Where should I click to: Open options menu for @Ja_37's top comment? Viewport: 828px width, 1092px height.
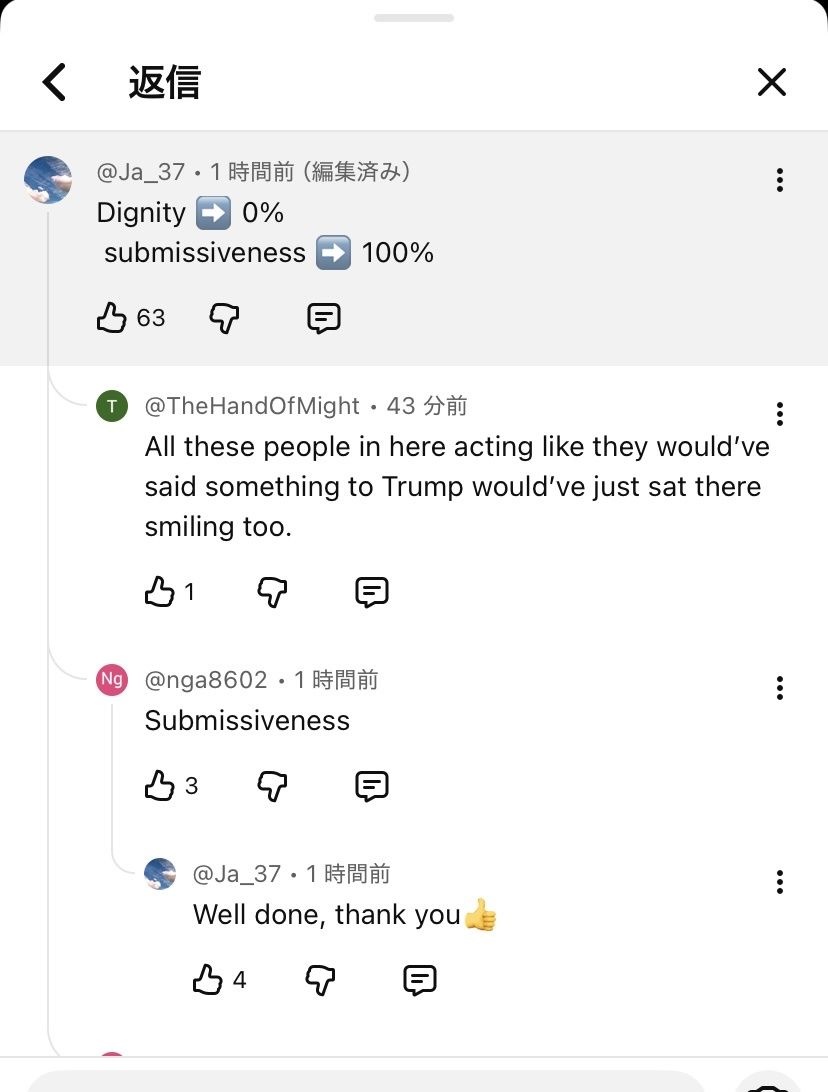pyautogui.click(x=779, y=179)
